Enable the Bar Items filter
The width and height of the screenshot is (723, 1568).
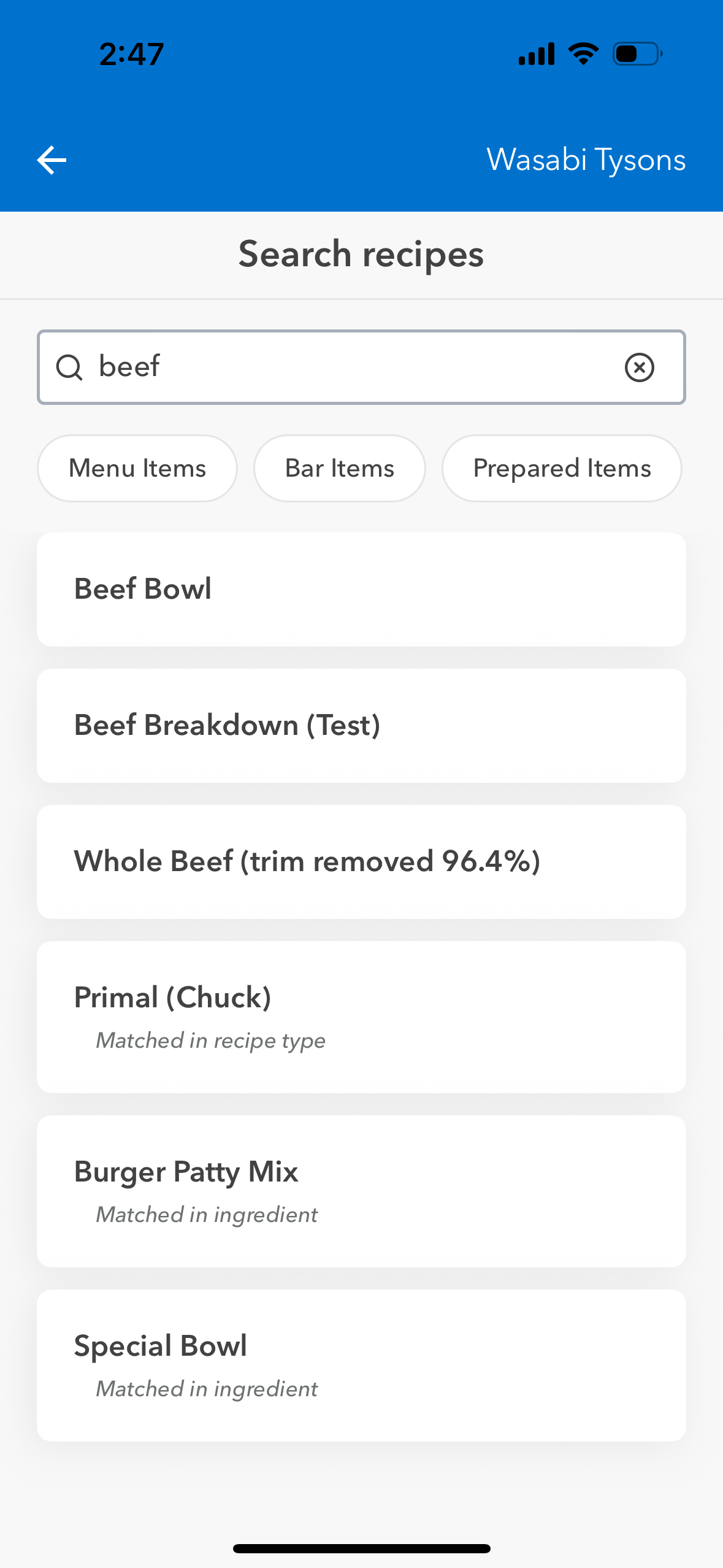[339, 467]
